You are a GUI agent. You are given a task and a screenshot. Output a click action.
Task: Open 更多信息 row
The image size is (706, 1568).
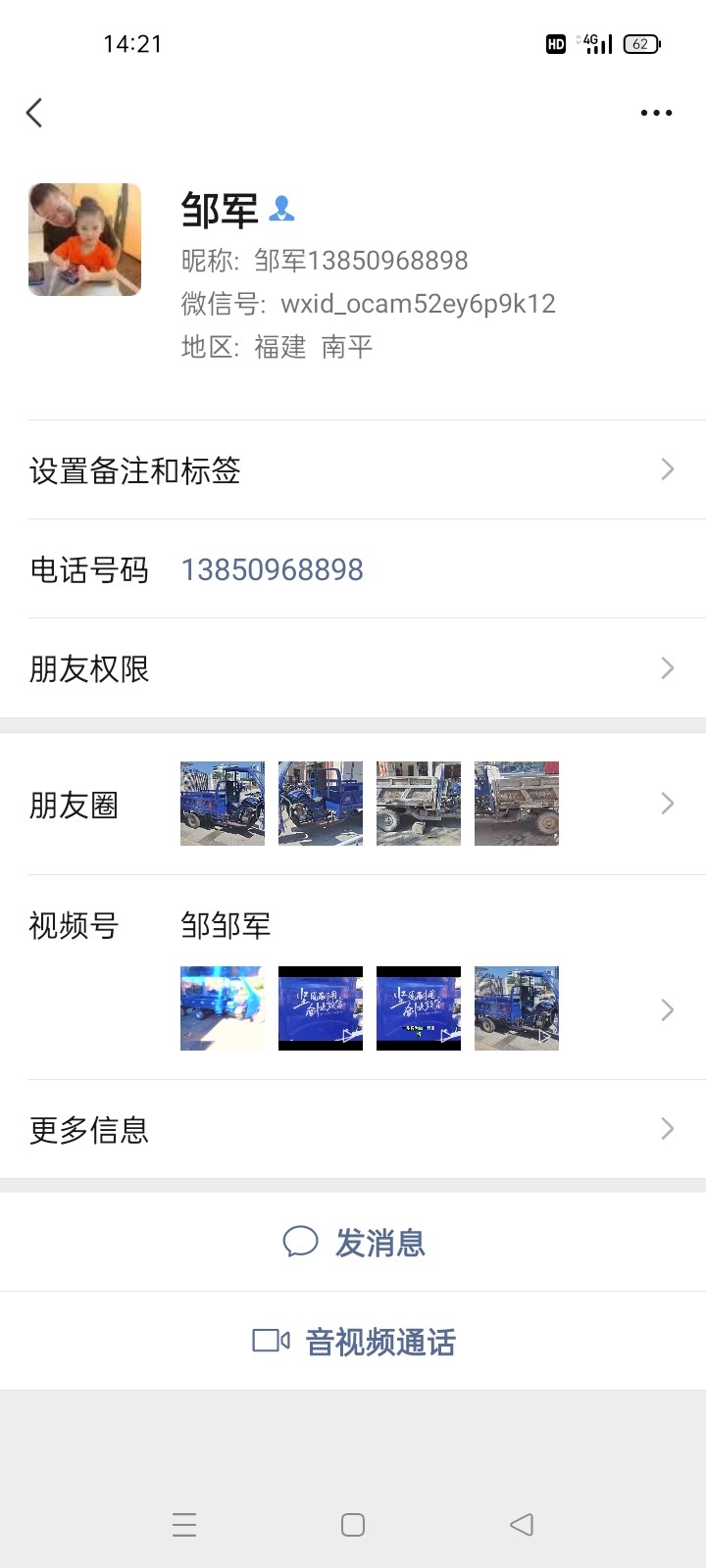(x=353, y=1130)
